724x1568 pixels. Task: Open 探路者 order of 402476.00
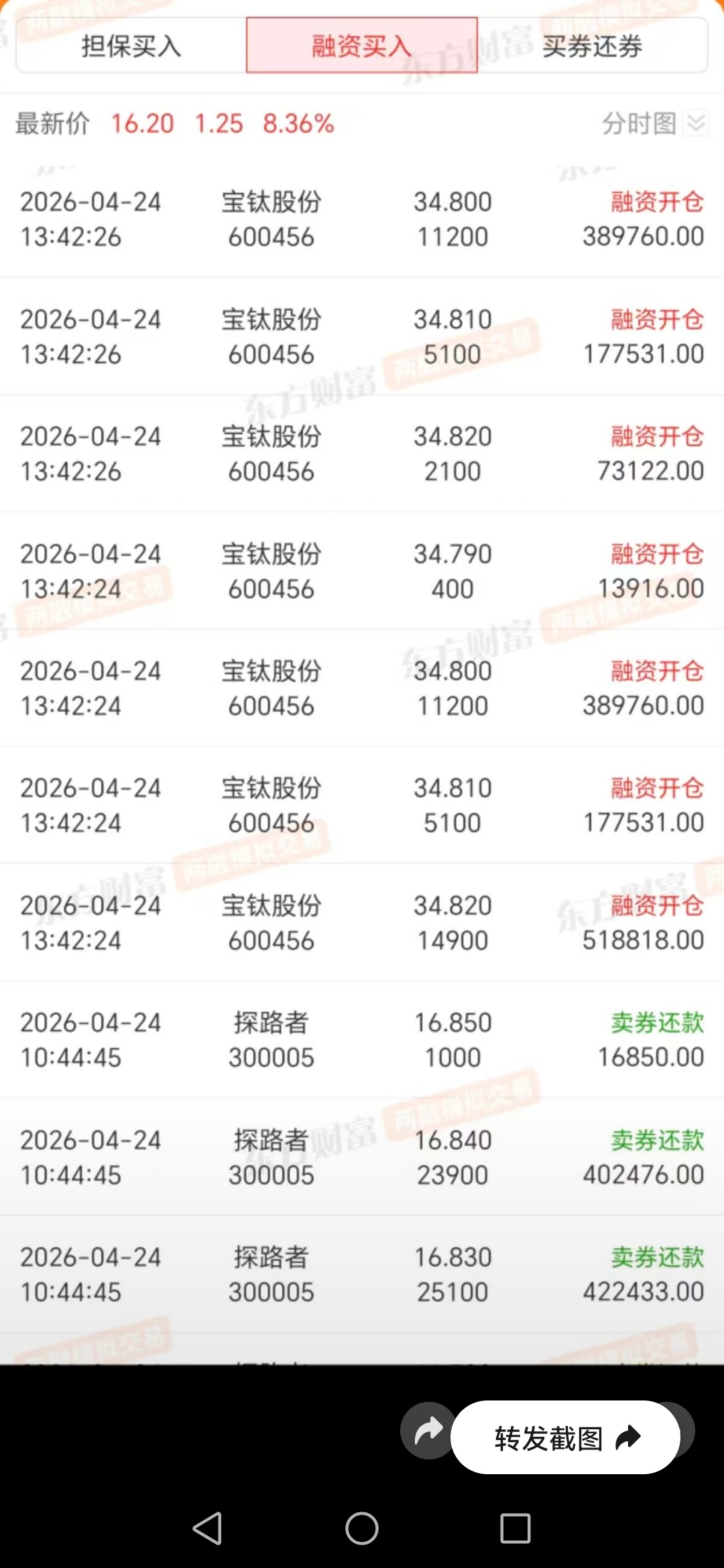tap(362, 1157)
